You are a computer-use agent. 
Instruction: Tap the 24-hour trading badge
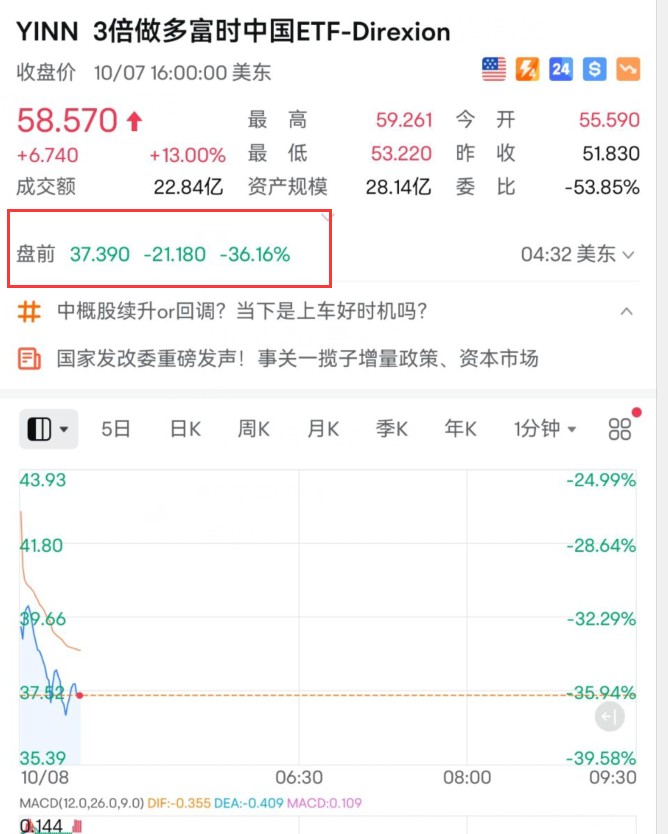561,69
